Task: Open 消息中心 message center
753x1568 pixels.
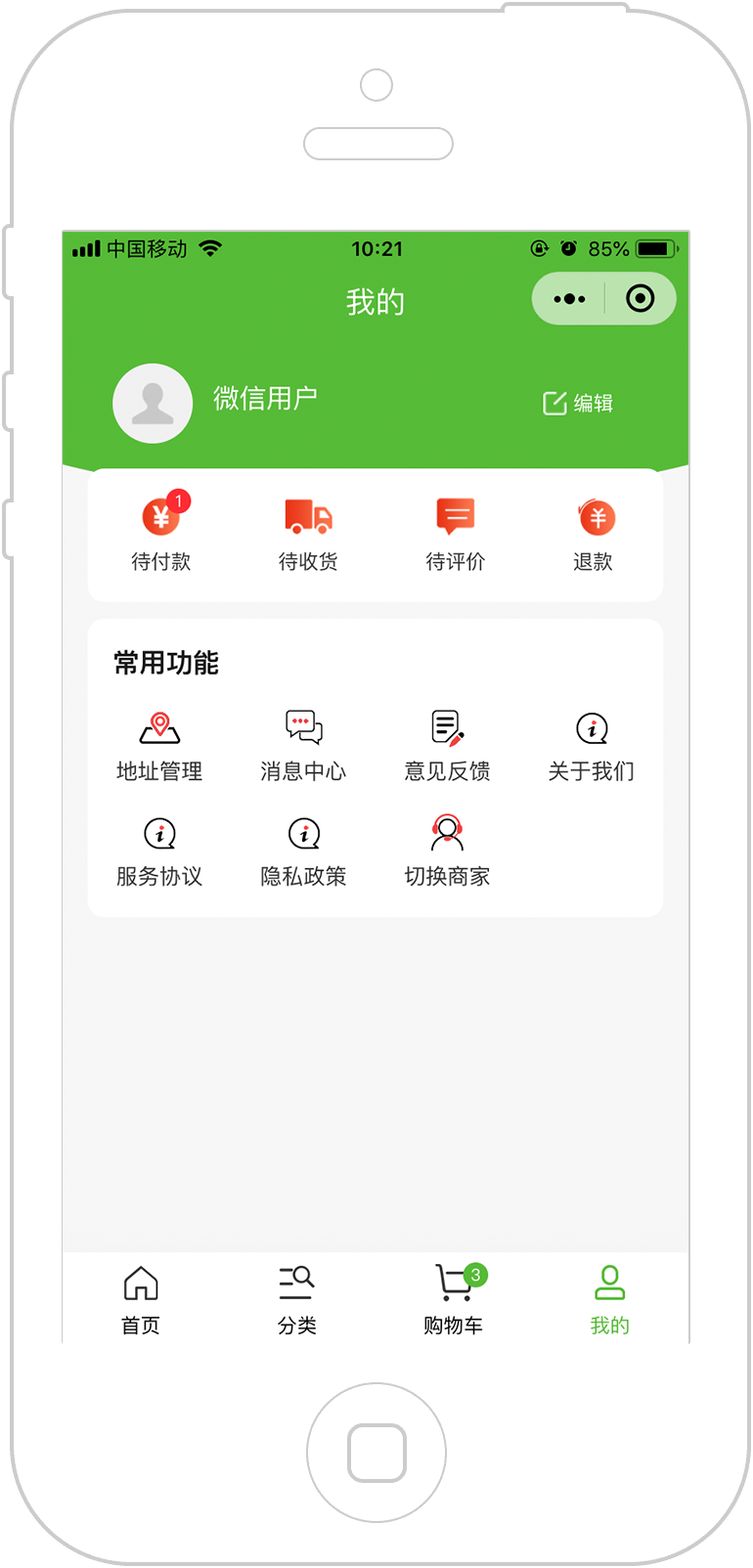Action: (x=303, y=747)
